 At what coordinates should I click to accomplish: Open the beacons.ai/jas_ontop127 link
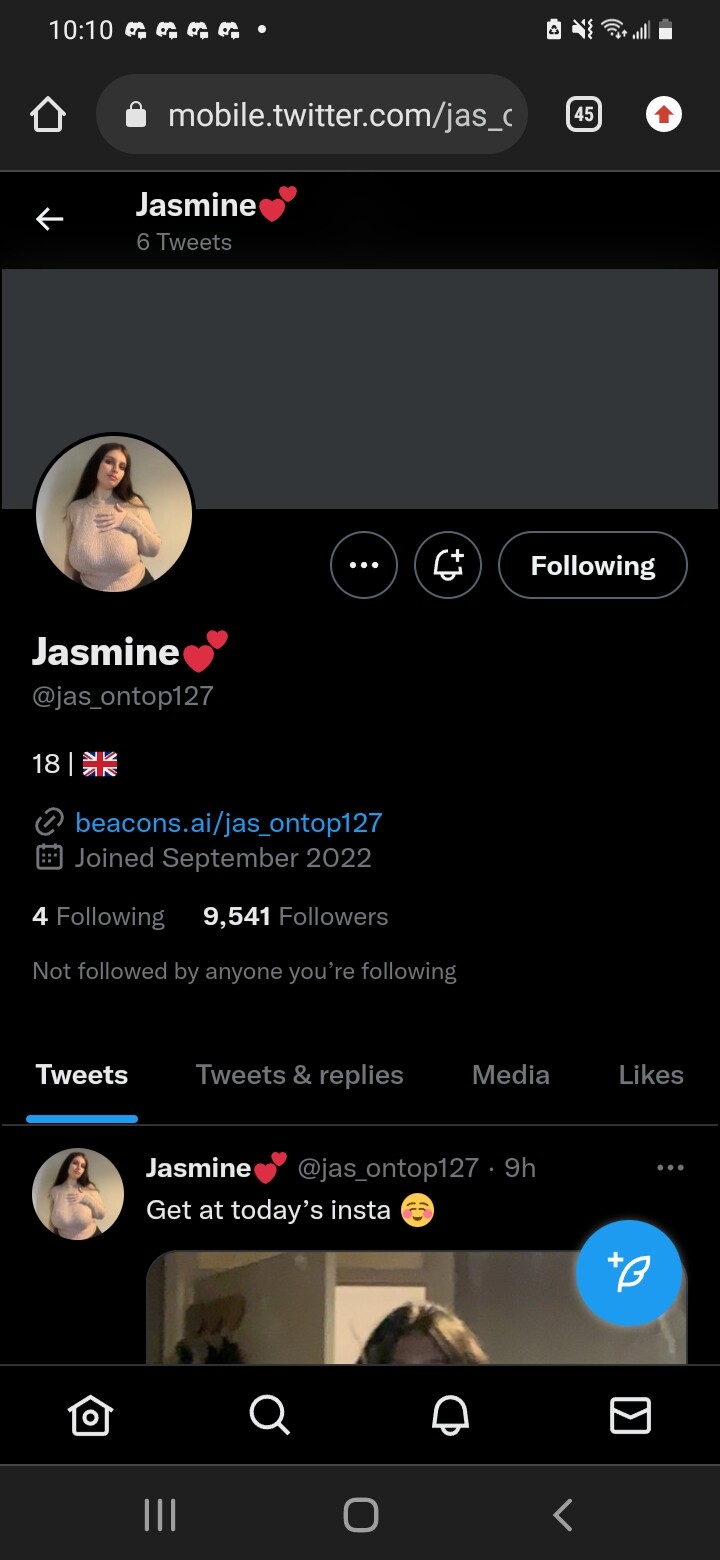pyautogui.click(x=228, y=823)
